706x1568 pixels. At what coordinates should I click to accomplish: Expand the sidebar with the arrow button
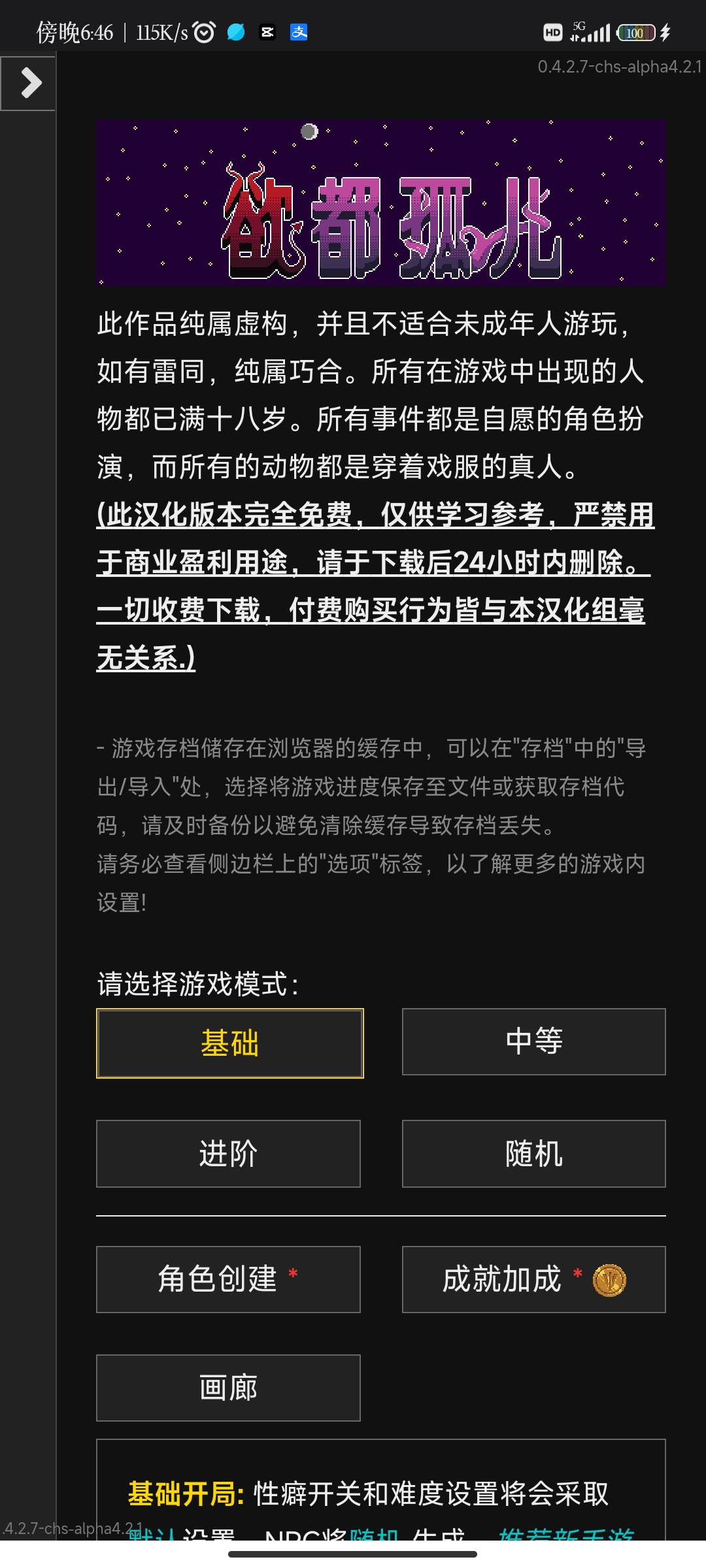(29, 84)
